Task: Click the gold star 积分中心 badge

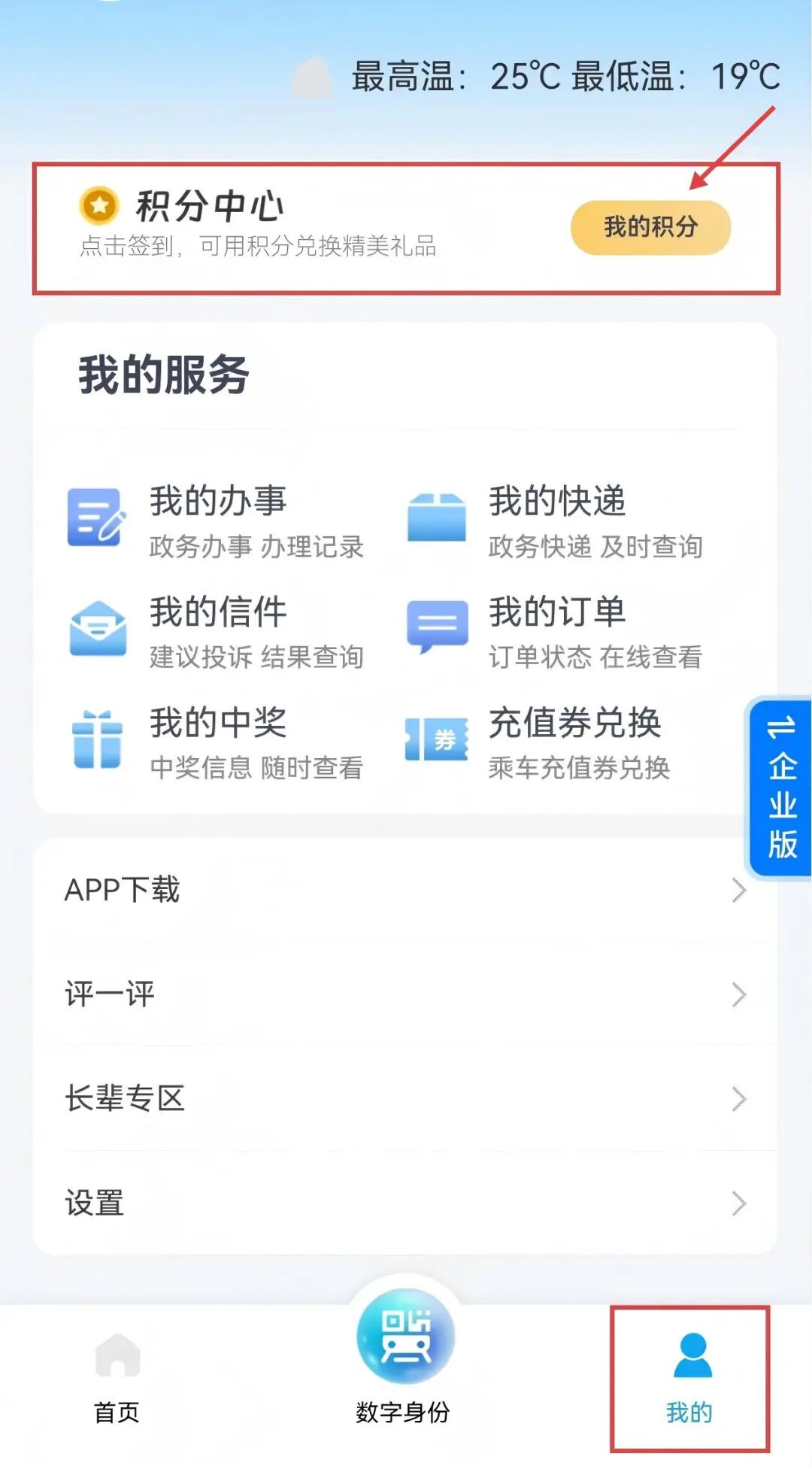Action: coord(98,204)
